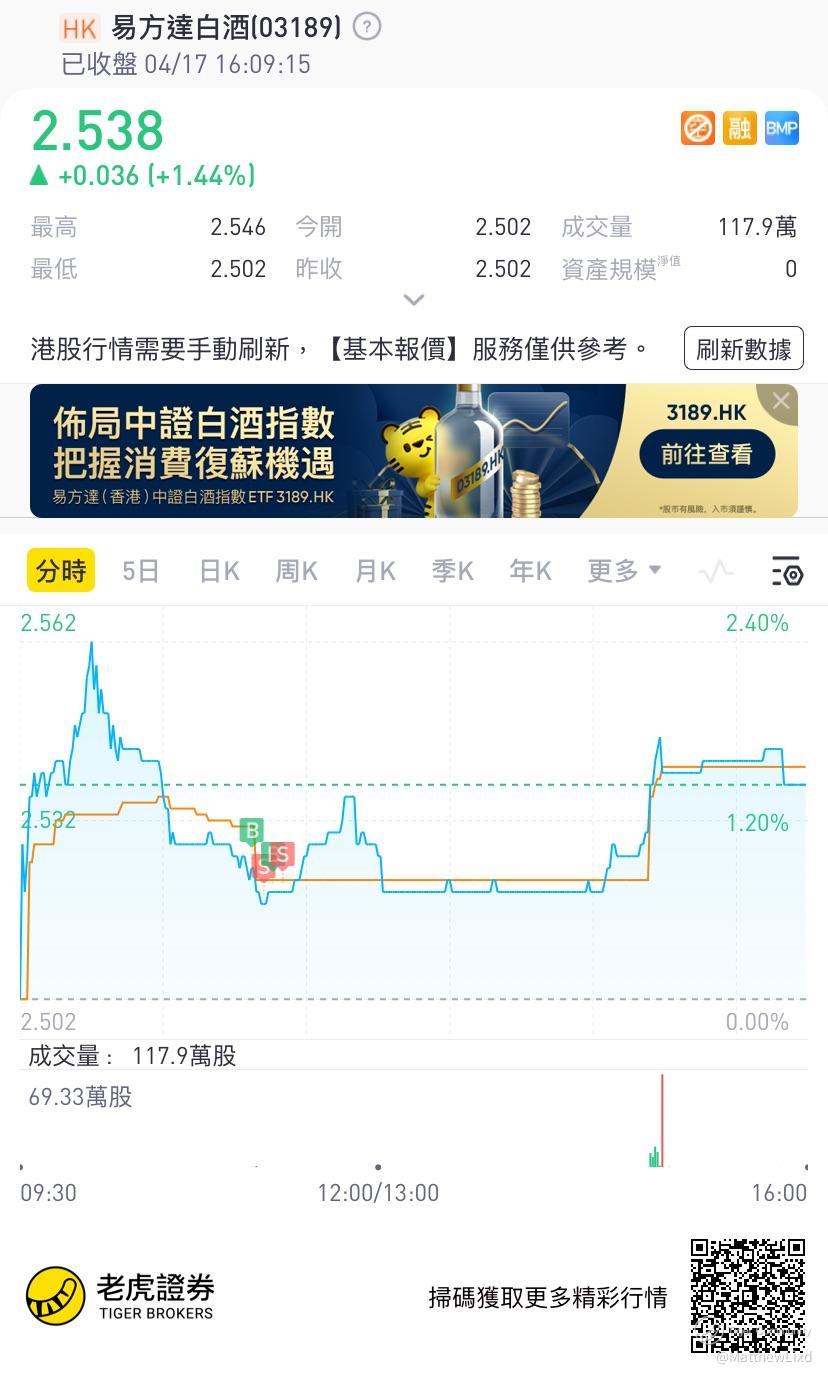Tap the 刷新數據 button

743,349
